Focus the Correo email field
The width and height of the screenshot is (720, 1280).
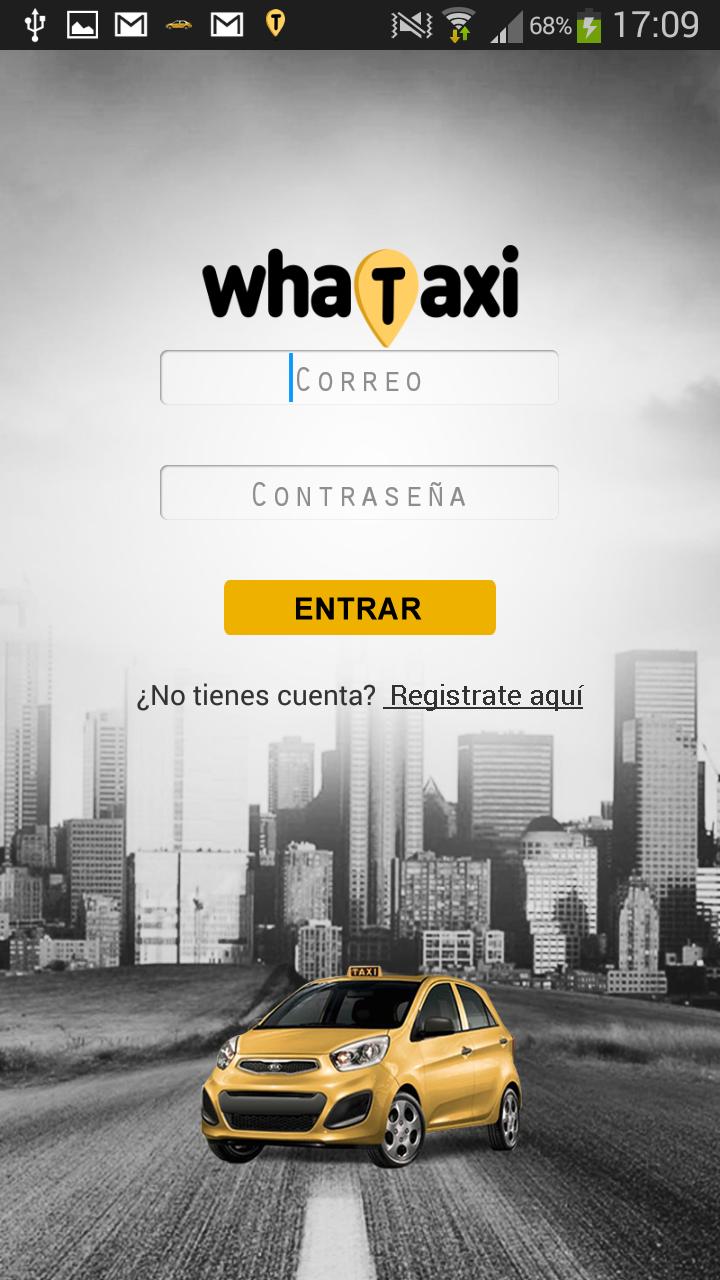[x=359, y=378]
